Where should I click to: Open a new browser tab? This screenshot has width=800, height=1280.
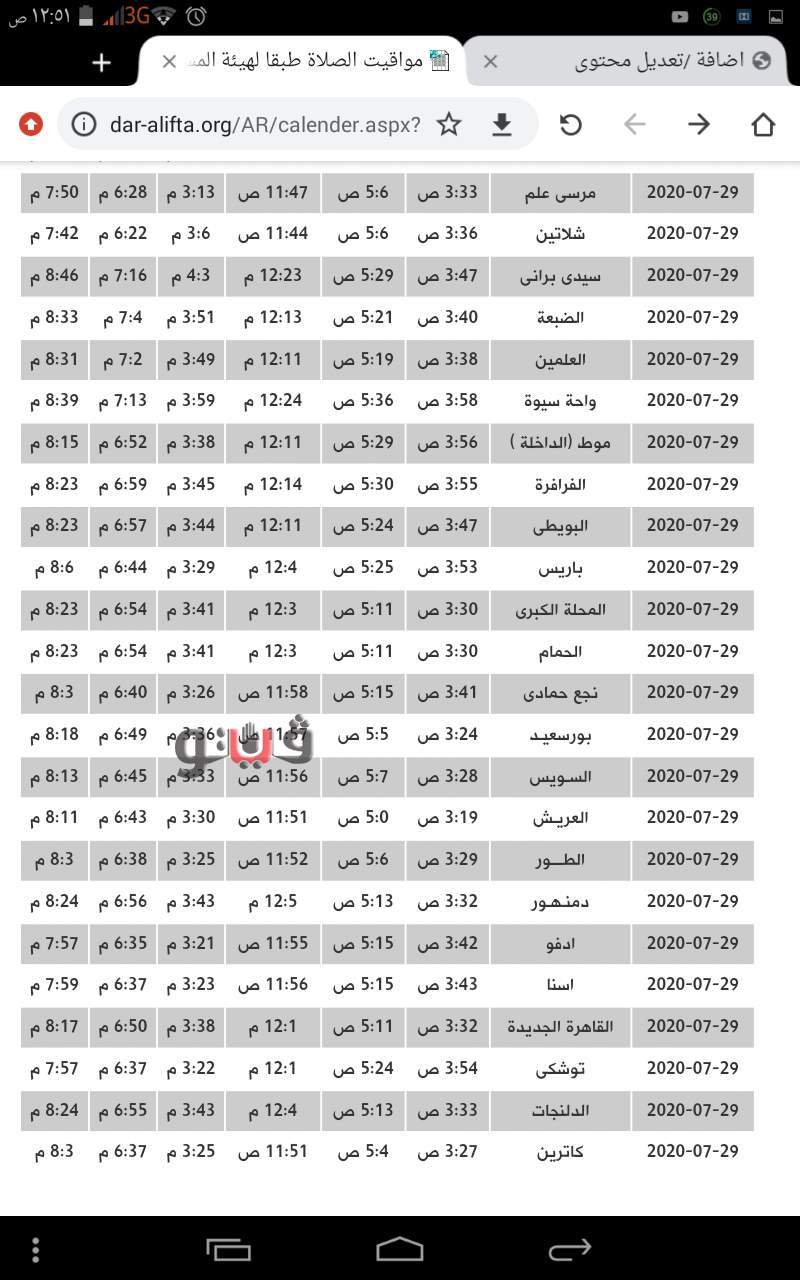(x=101, y=62)
